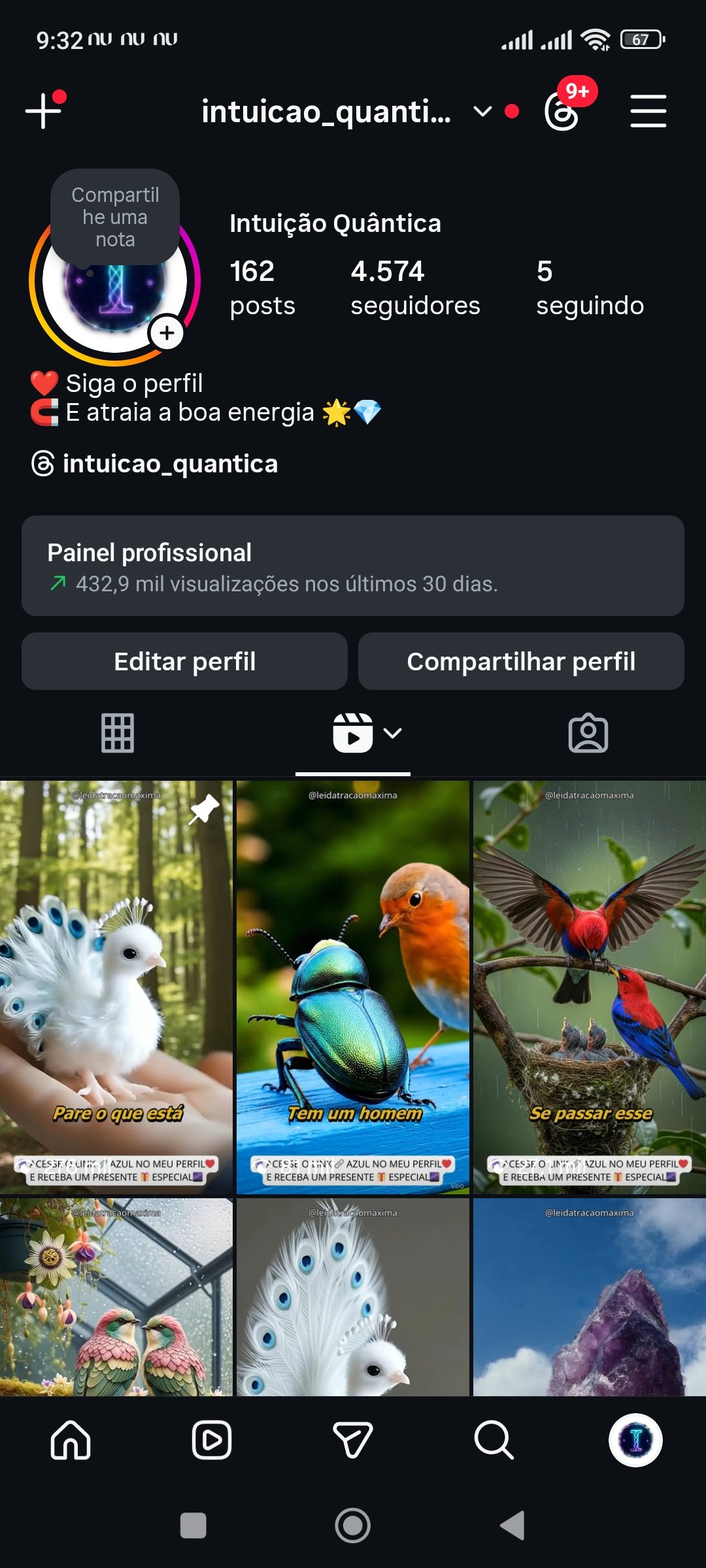Open the hamburger settings menu
The image size is (706, 1568).
648,111
